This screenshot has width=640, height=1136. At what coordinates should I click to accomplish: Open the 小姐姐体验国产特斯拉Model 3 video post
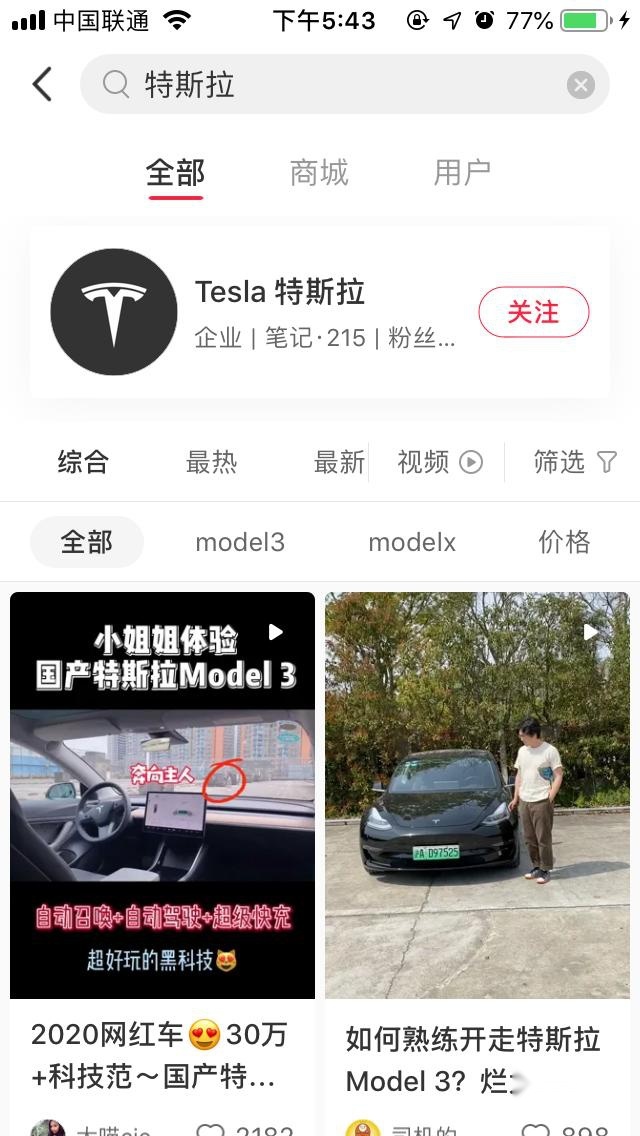162,795
